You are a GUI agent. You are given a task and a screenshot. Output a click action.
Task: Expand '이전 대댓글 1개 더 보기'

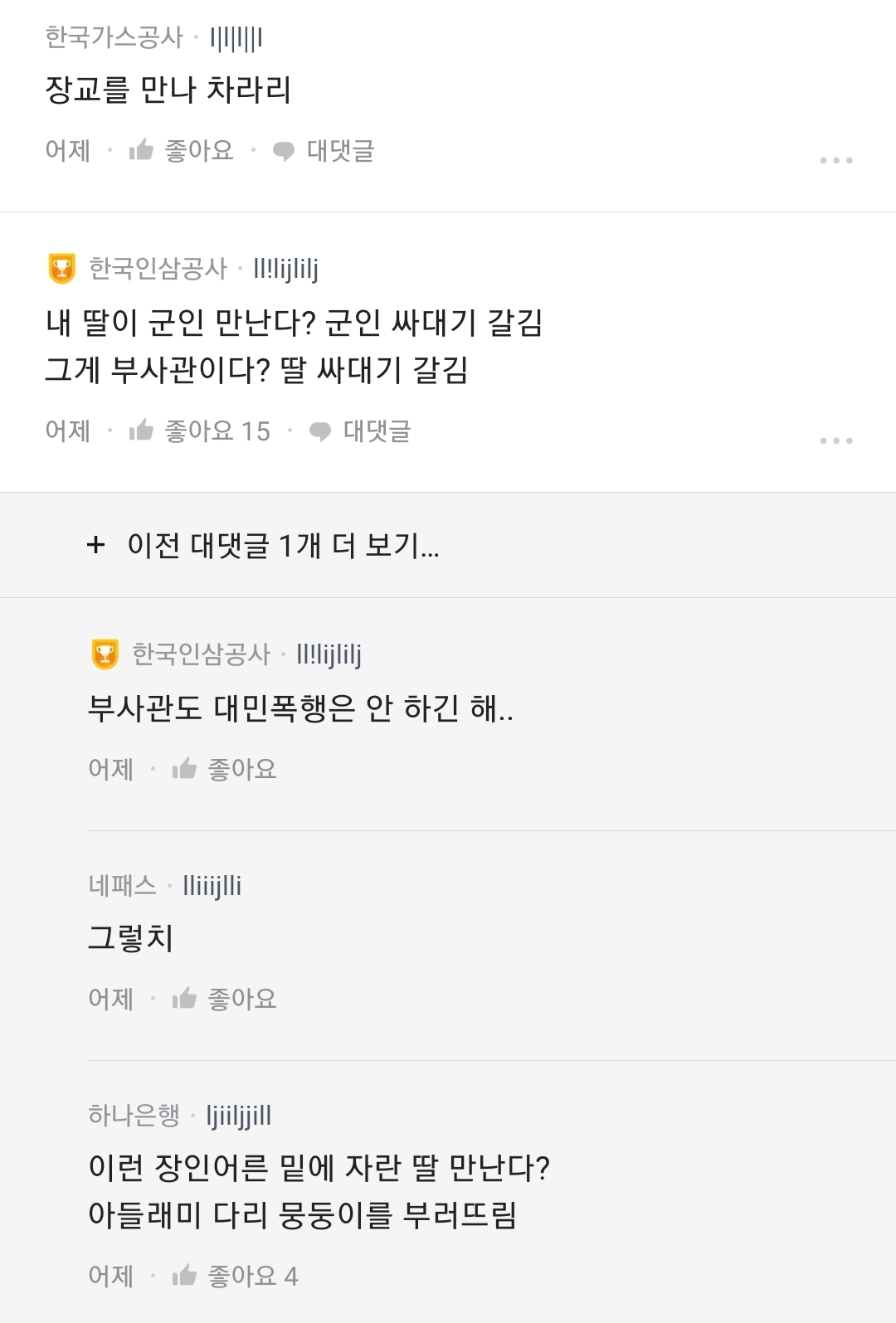pos(264,545)
